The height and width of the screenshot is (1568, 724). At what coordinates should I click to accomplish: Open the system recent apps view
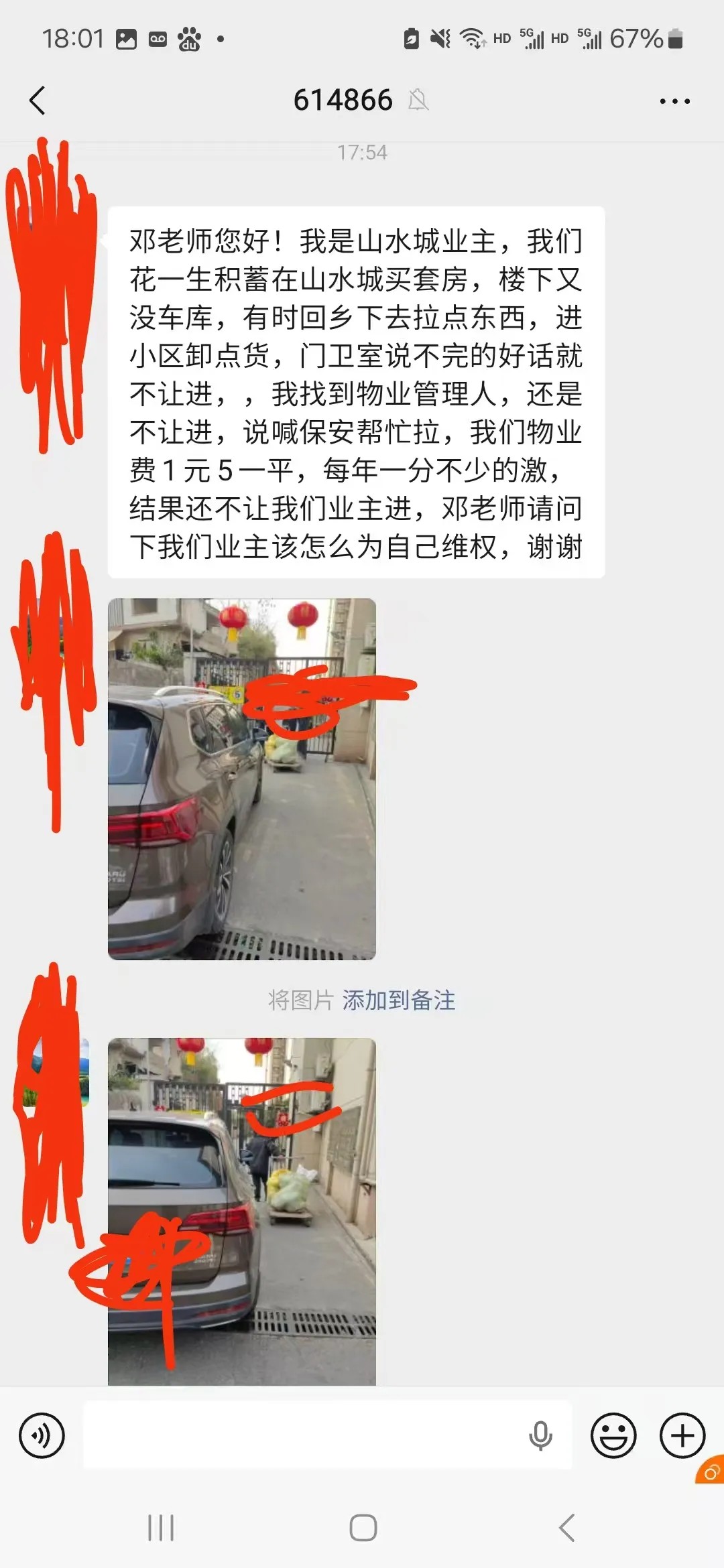tap(161, 1528)
